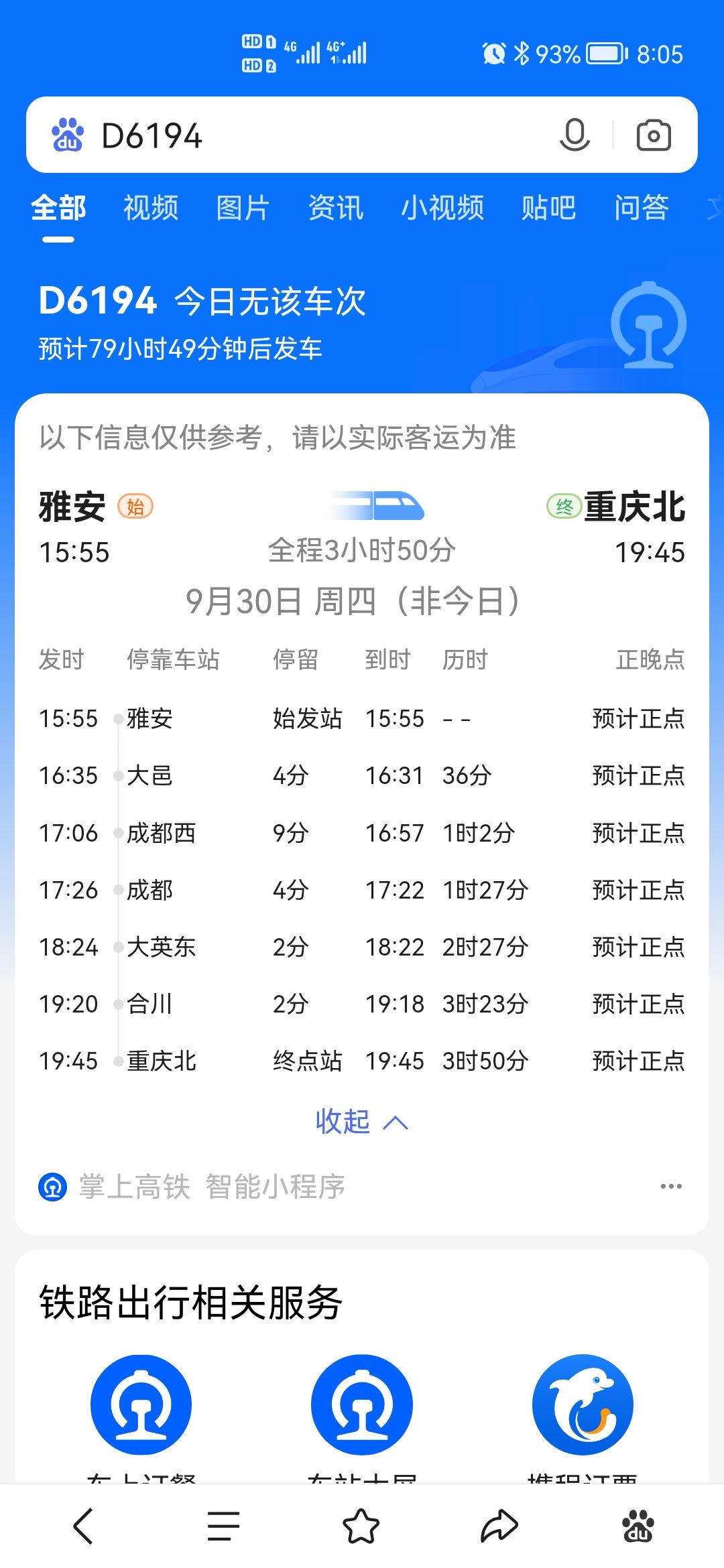Open camera image search
Screen dimensions: 724x1568
click(x=654, y=135)
